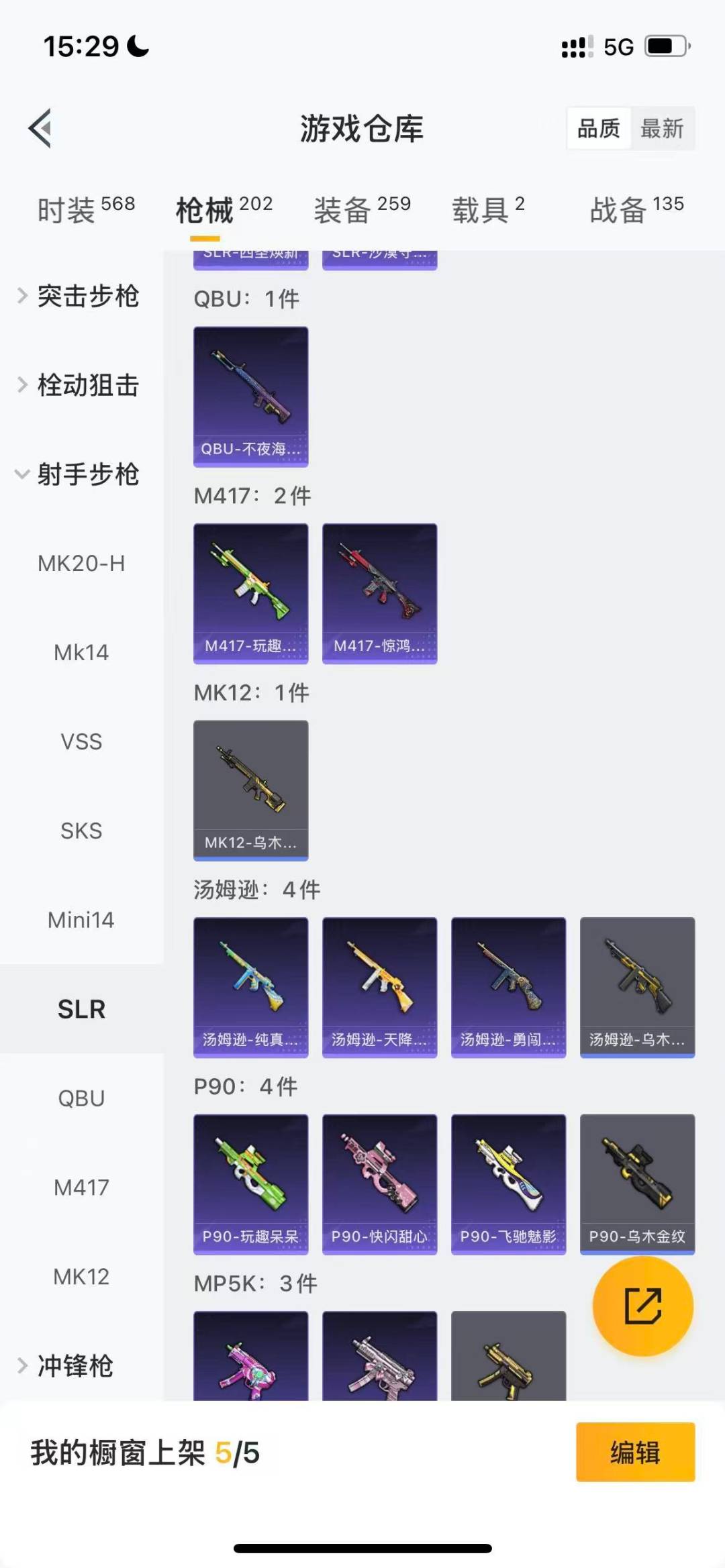The image size is (725, 1568).
Task: Sort warehouse by 品质
Action: [x=599, y=128]
